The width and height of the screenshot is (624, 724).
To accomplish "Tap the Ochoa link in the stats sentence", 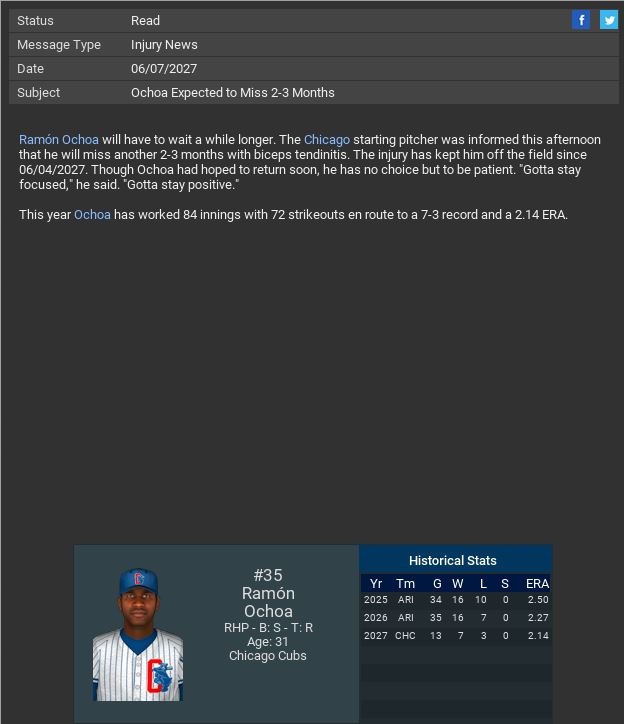I will [x=92, y=215].
